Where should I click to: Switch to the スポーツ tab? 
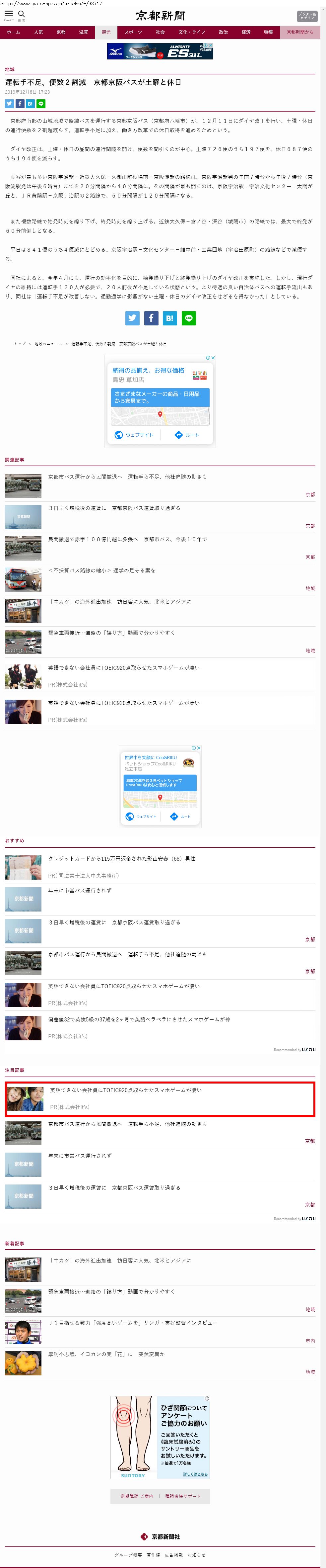click(133, 32)
